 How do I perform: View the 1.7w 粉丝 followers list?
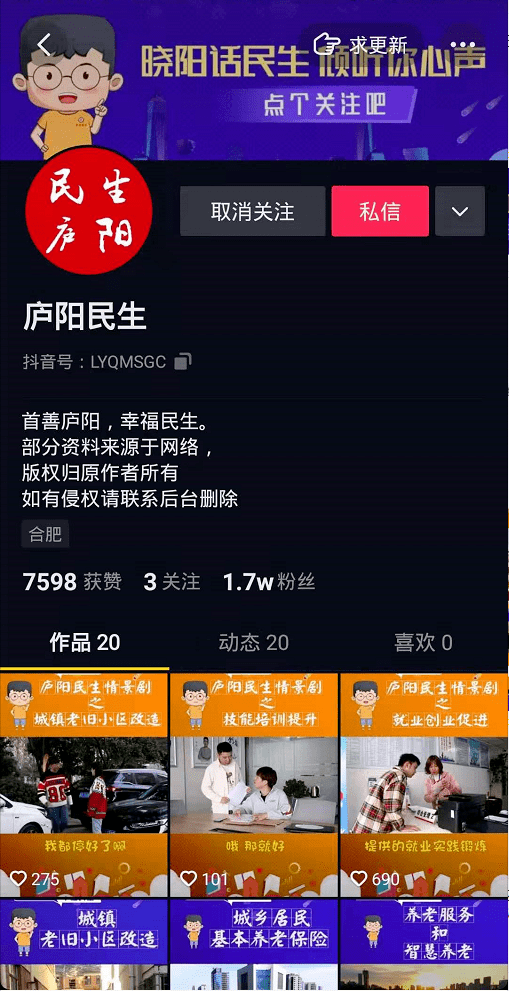[269, 582]
